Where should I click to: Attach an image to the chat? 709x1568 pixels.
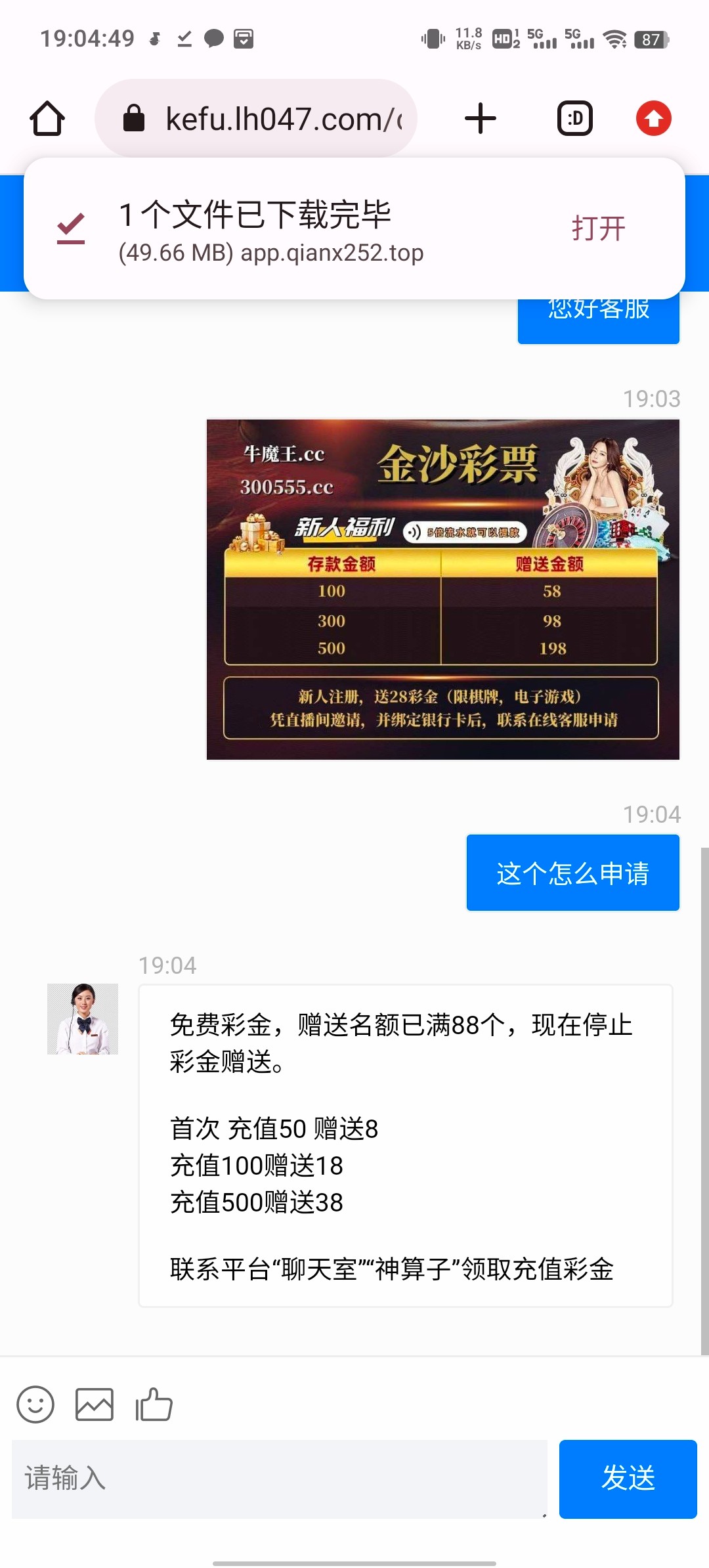click(x=95, y=1405)
